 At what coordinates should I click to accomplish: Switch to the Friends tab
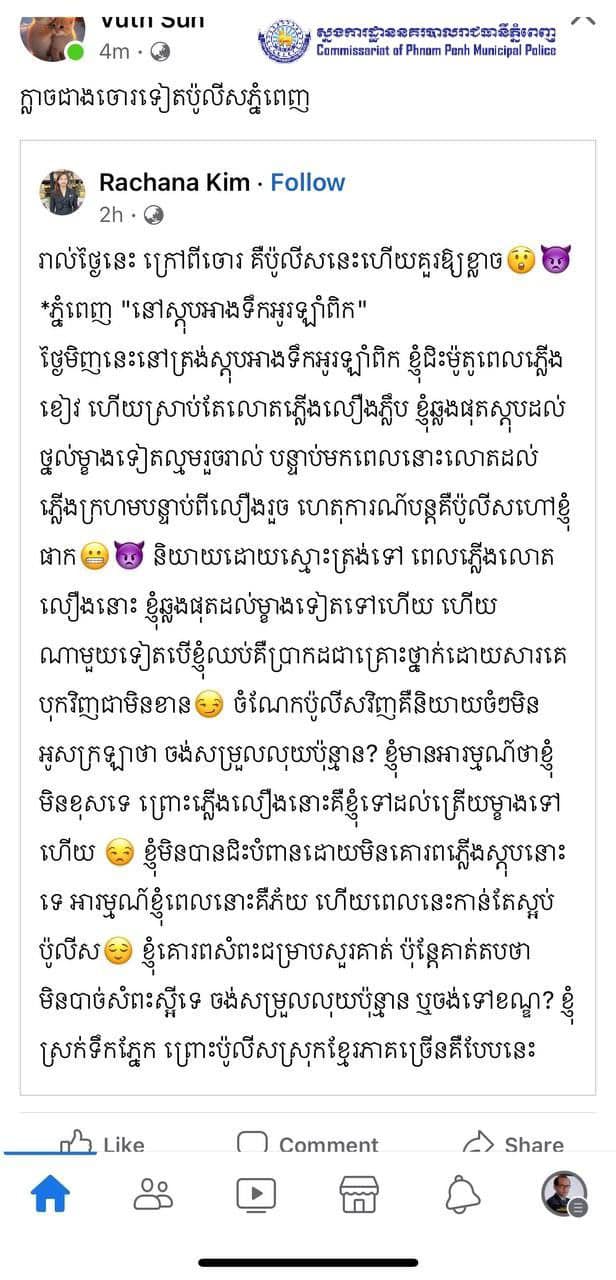pos(153,1193)
